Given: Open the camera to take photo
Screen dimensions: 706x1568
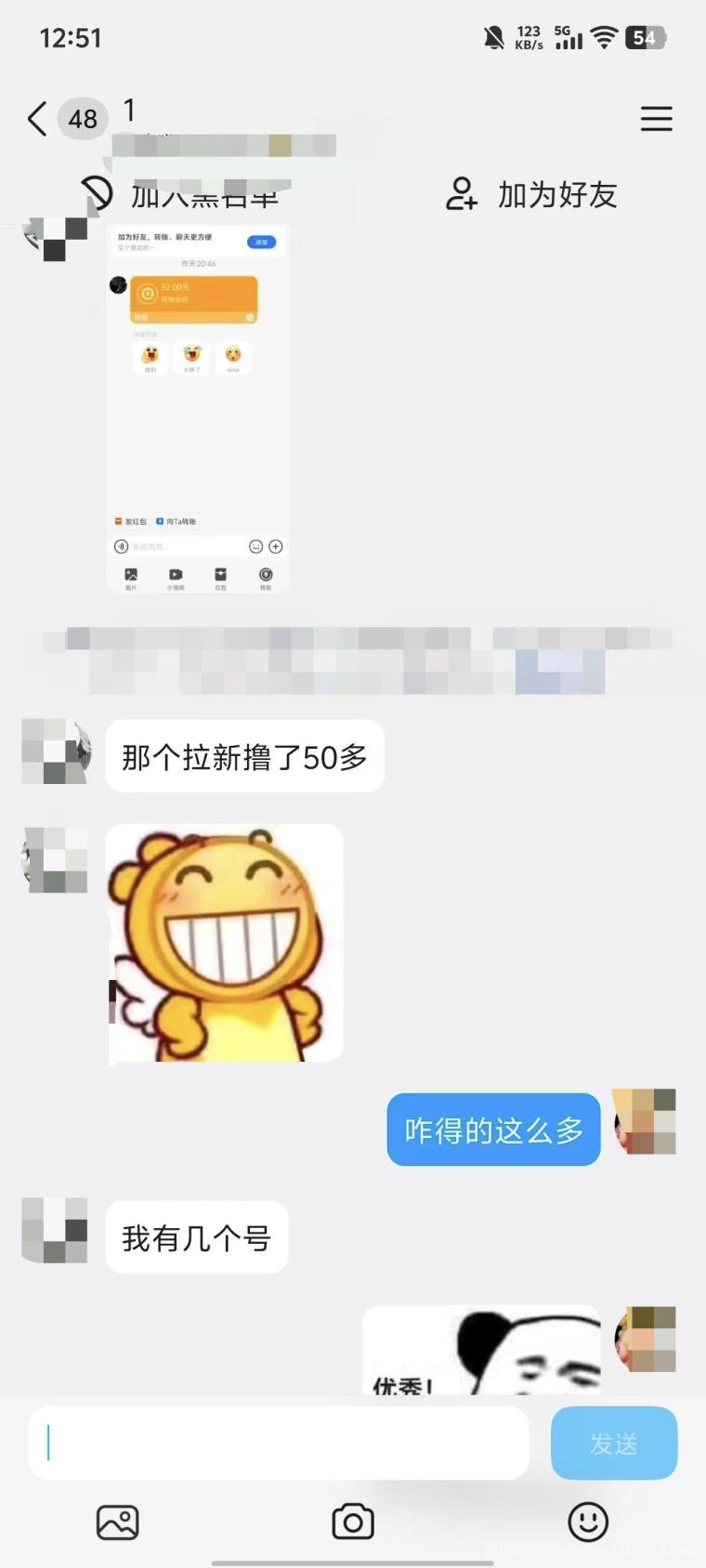Looking at the screenshot, I should [353, 1522].
